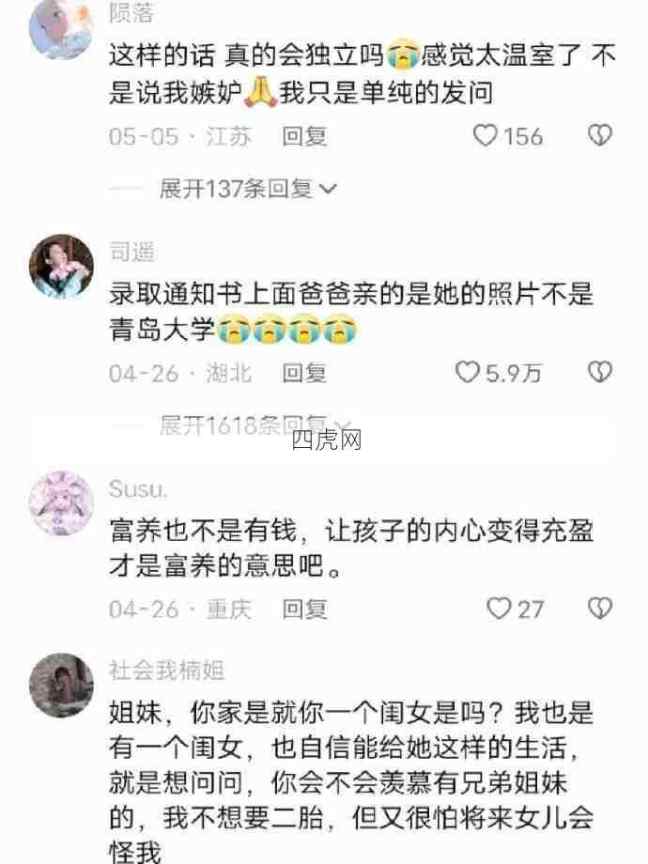Screen dimensions: 648x864
Task: Open 社会我楠姐's profile avatar
Action: [x=61, y=685]
